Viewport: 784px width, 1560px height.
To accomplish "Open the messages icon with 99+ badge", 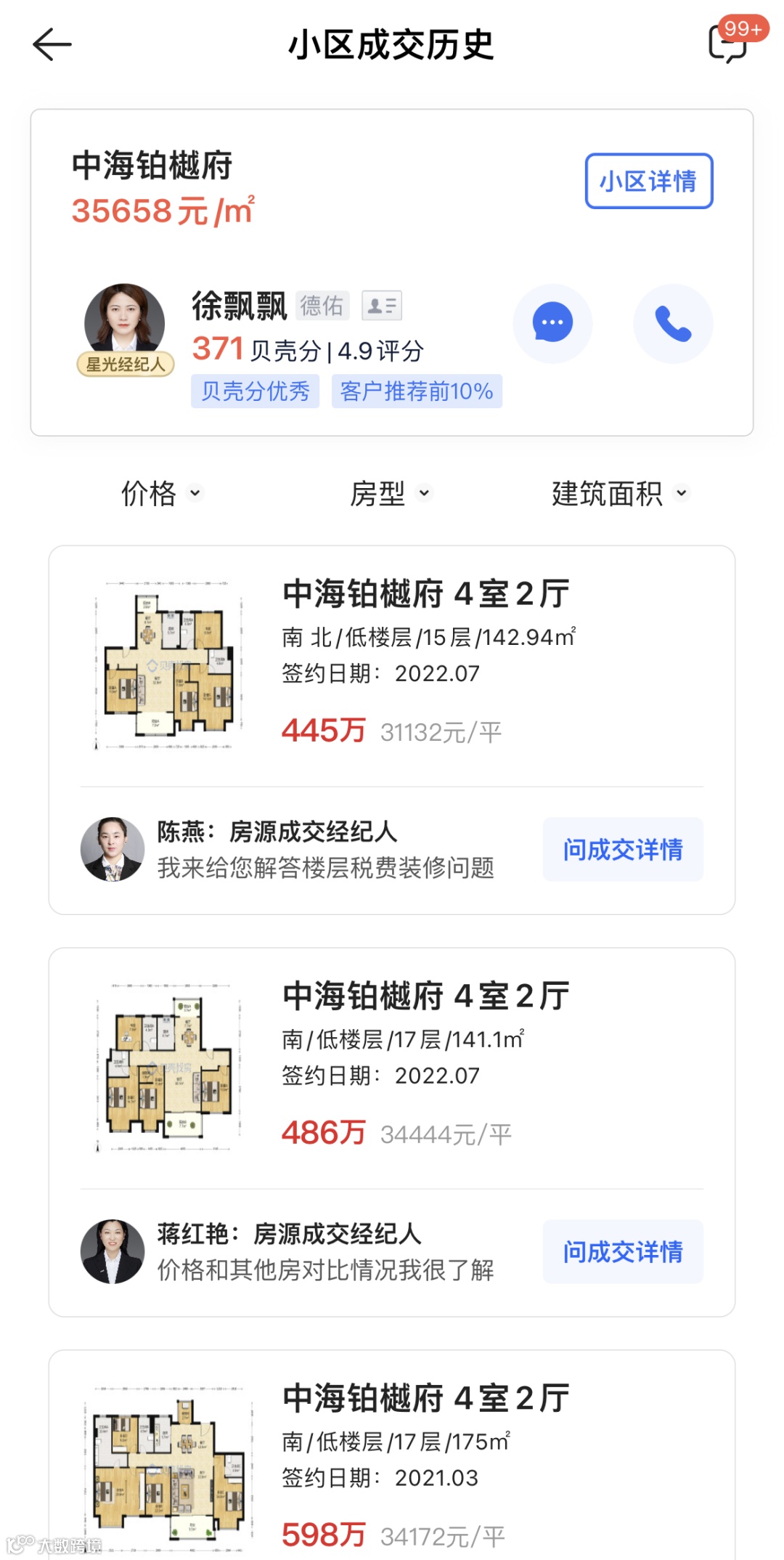I will (x=728, y=44).
